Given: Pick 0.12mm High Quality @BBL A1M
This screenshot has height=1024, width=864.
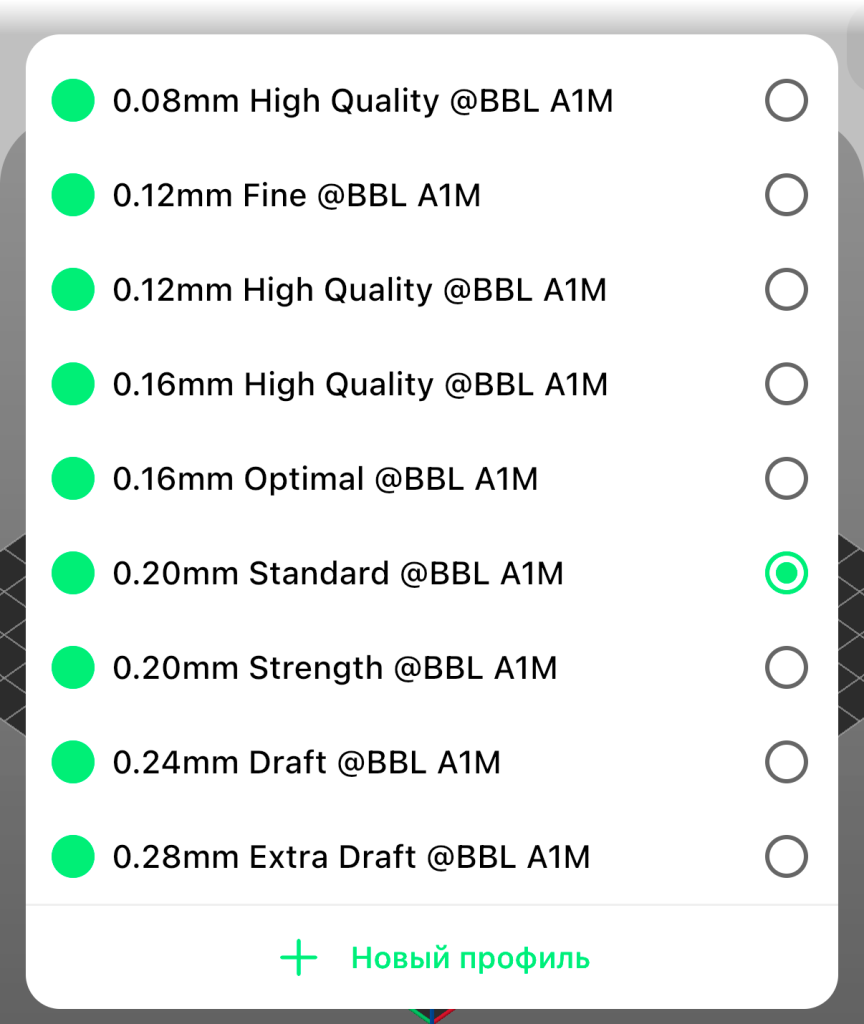Looking at the screenshot, I should click(786, 290).
